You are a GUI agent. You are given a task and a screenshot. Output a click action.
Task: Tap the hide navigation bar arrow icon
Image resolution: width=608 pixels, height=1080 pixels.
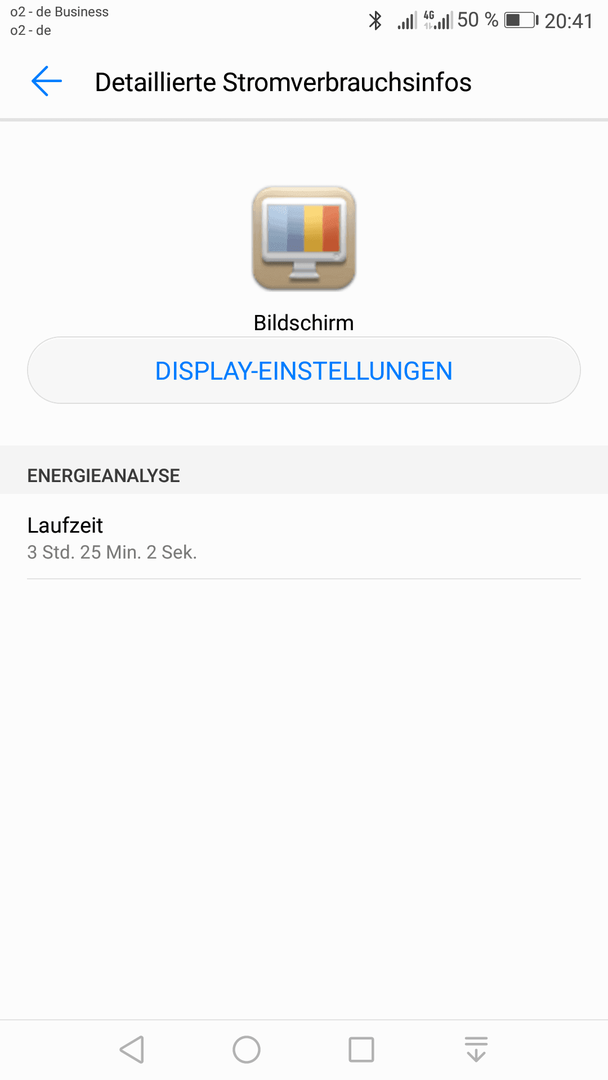[476, 1050]
